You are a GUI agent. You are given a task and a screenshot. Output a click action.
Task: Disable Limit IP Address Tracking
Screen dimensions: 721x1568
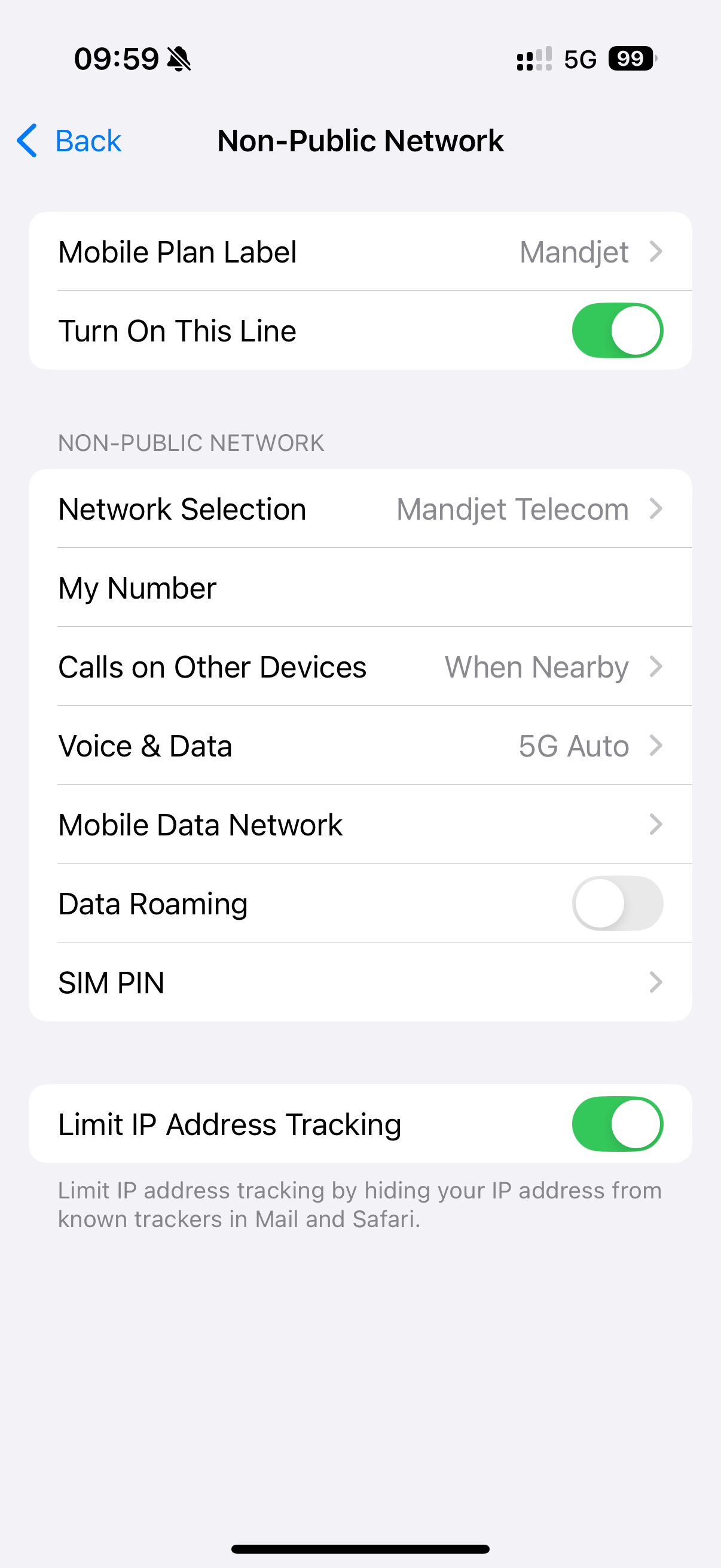click(x=616, y=1124)
